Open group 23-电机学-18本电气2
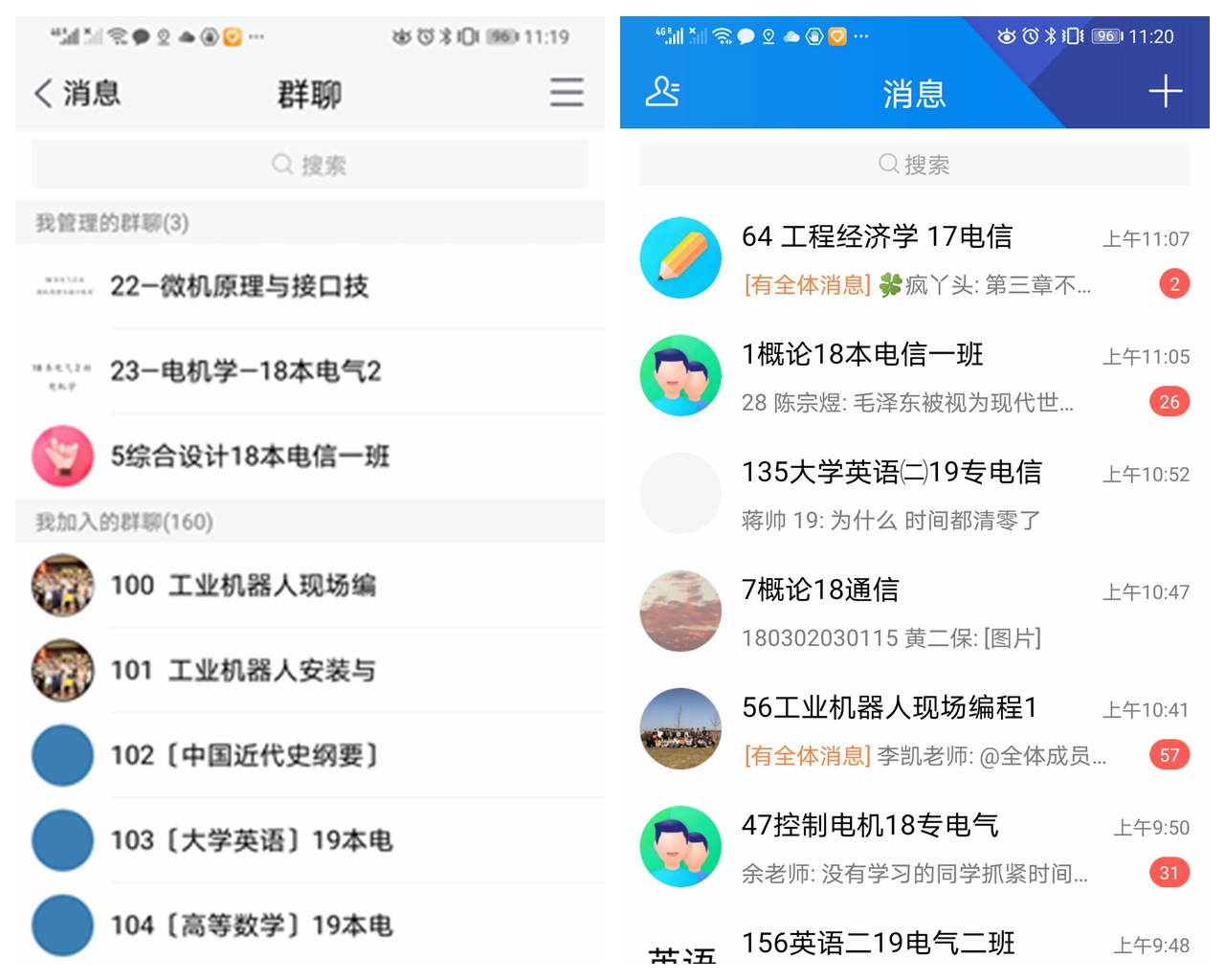The height and width of the screenshot is (980, 1225). (x=245, y=371)
